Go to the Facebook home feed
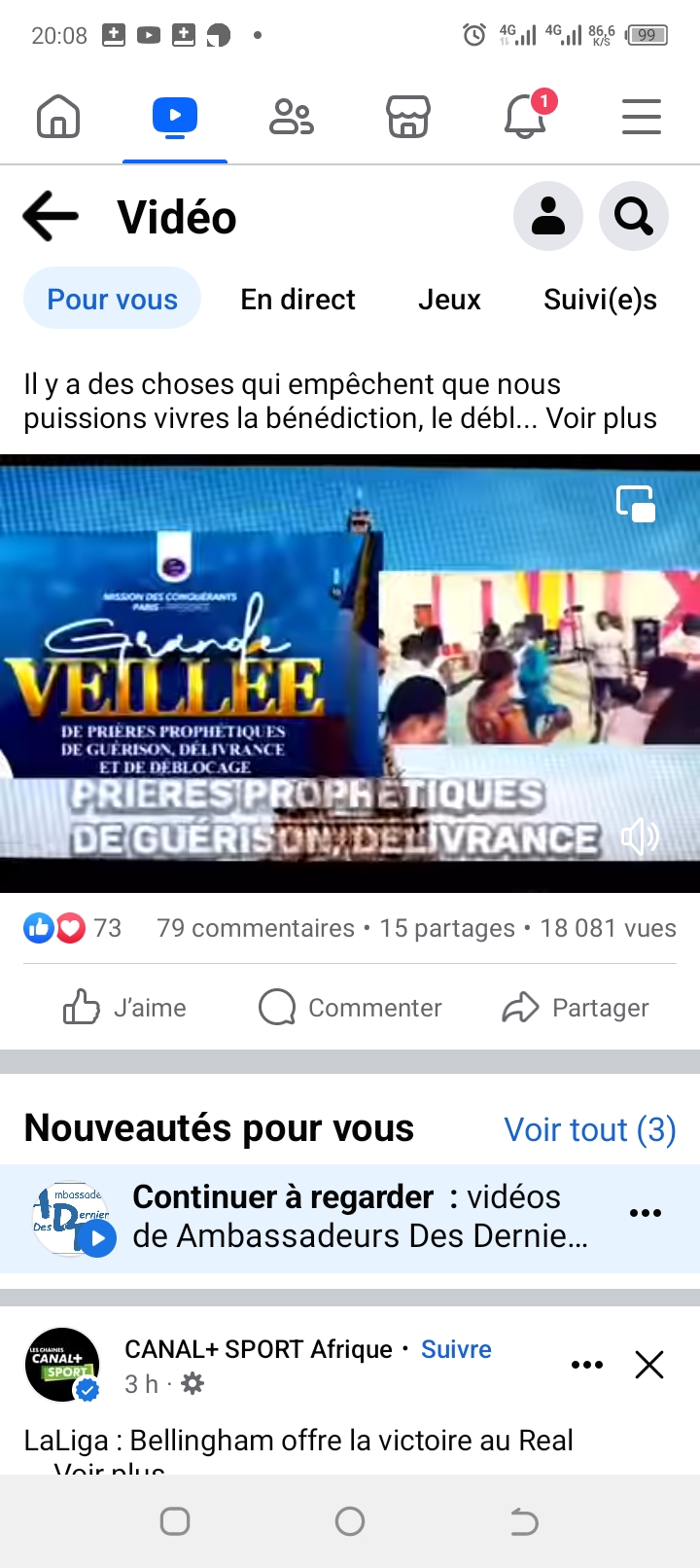The width and height of the screenshot is (700, 1568). [x=58, y=118]
